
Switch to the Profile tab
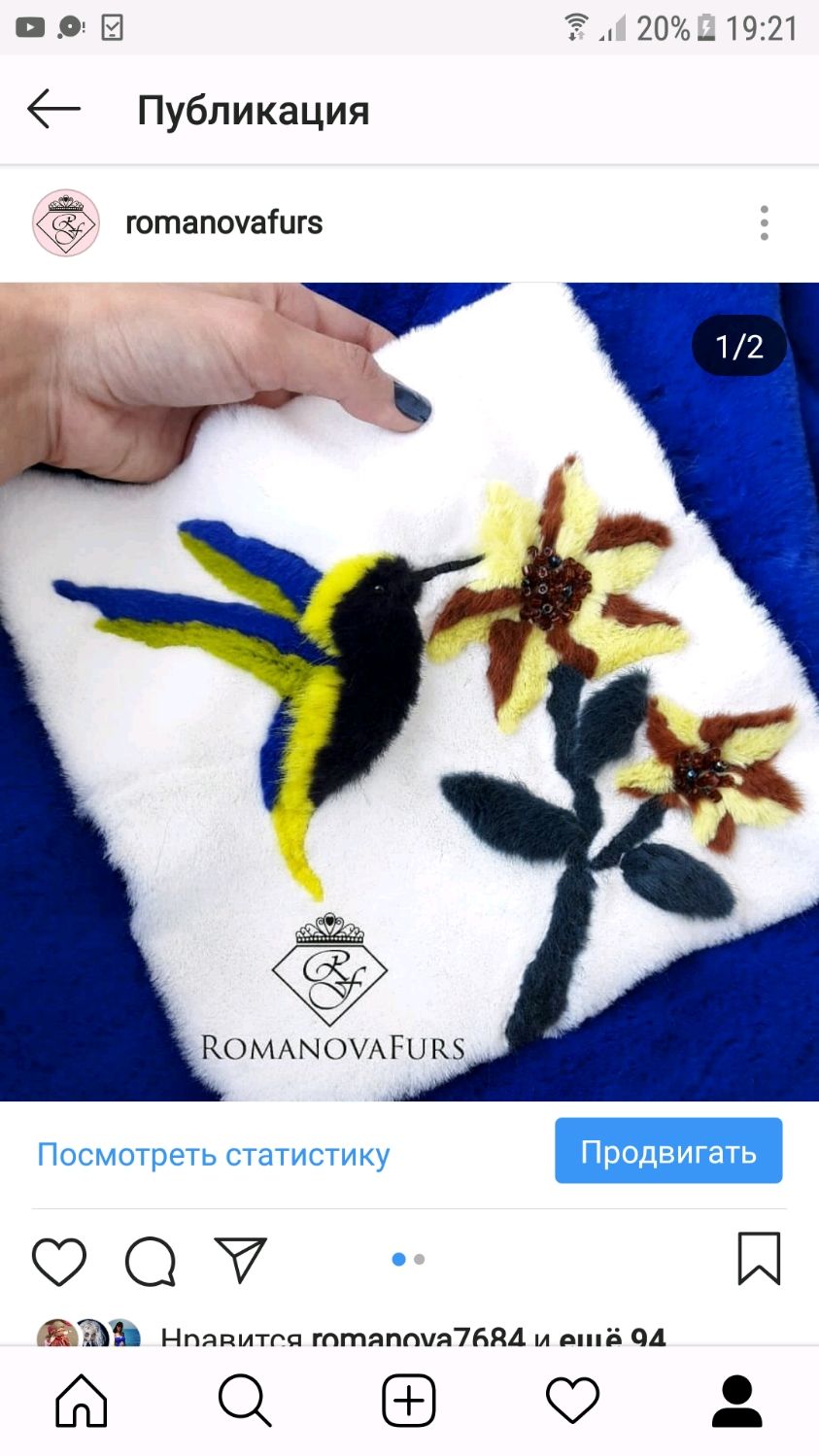click(737, 1401)
